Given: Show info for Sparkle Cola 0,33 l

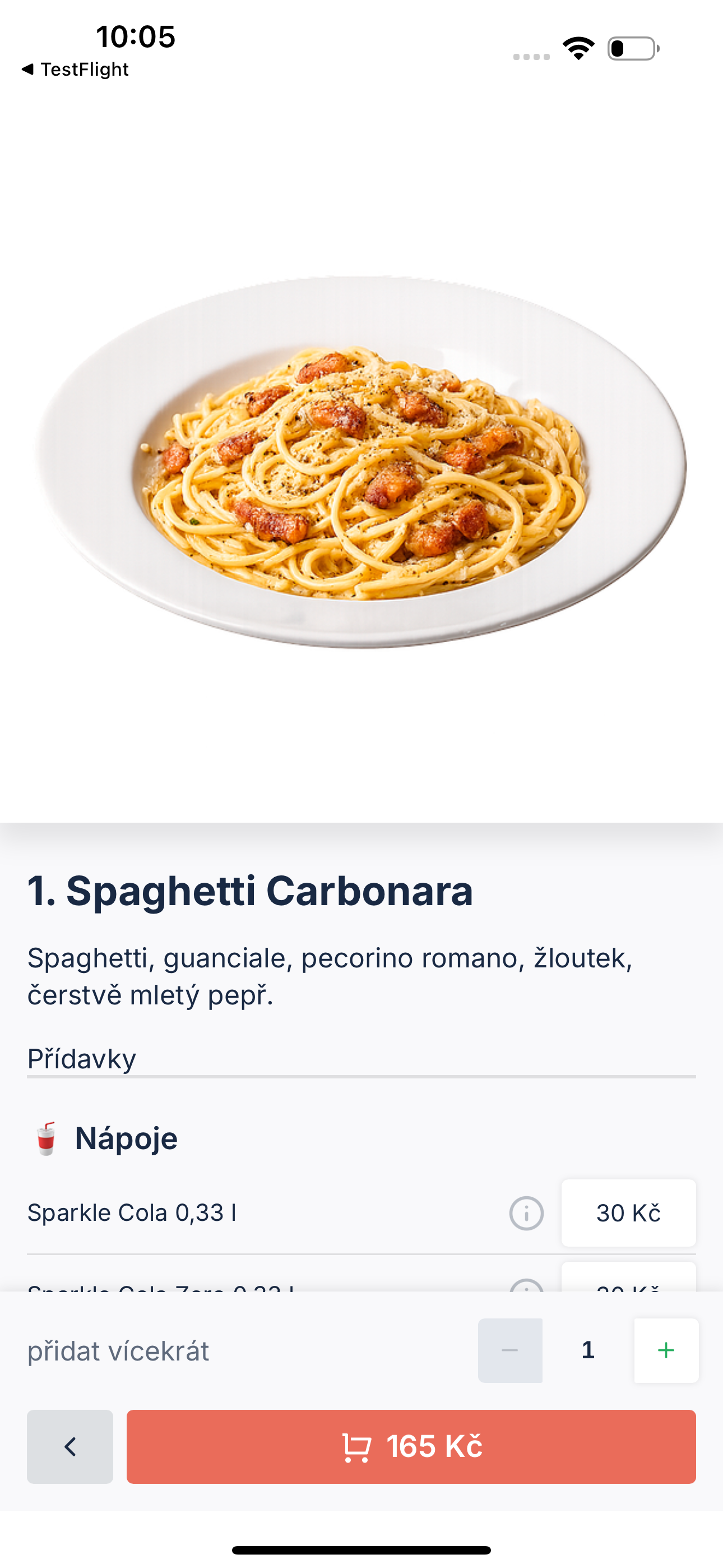Looking at the screenshot, I should pyautogui.click(x=526, y=1213).
